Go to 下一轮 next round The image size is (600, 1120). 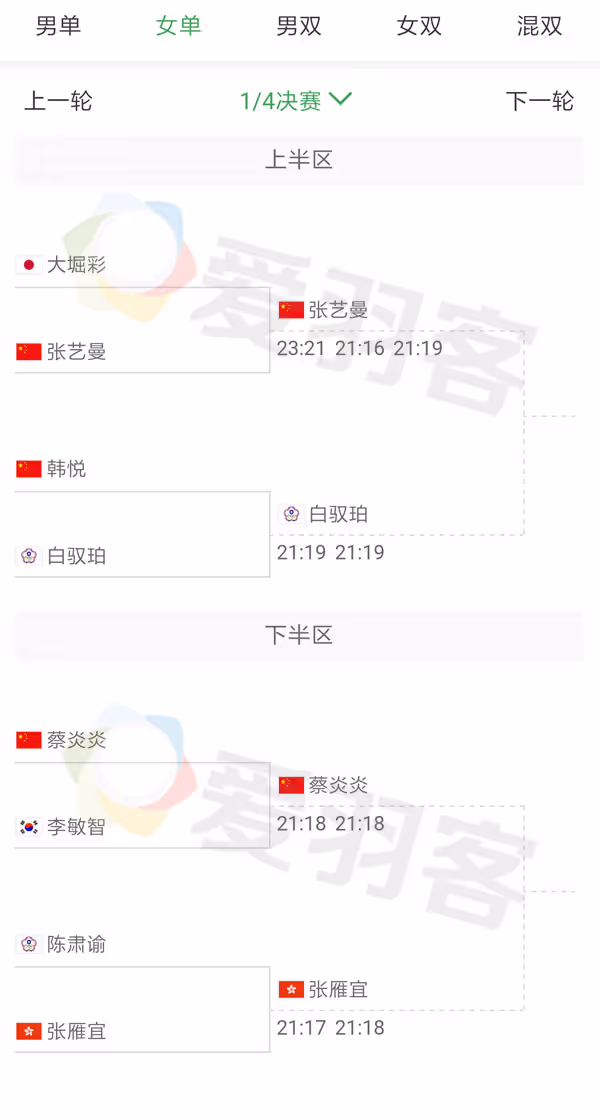(540, 101)
